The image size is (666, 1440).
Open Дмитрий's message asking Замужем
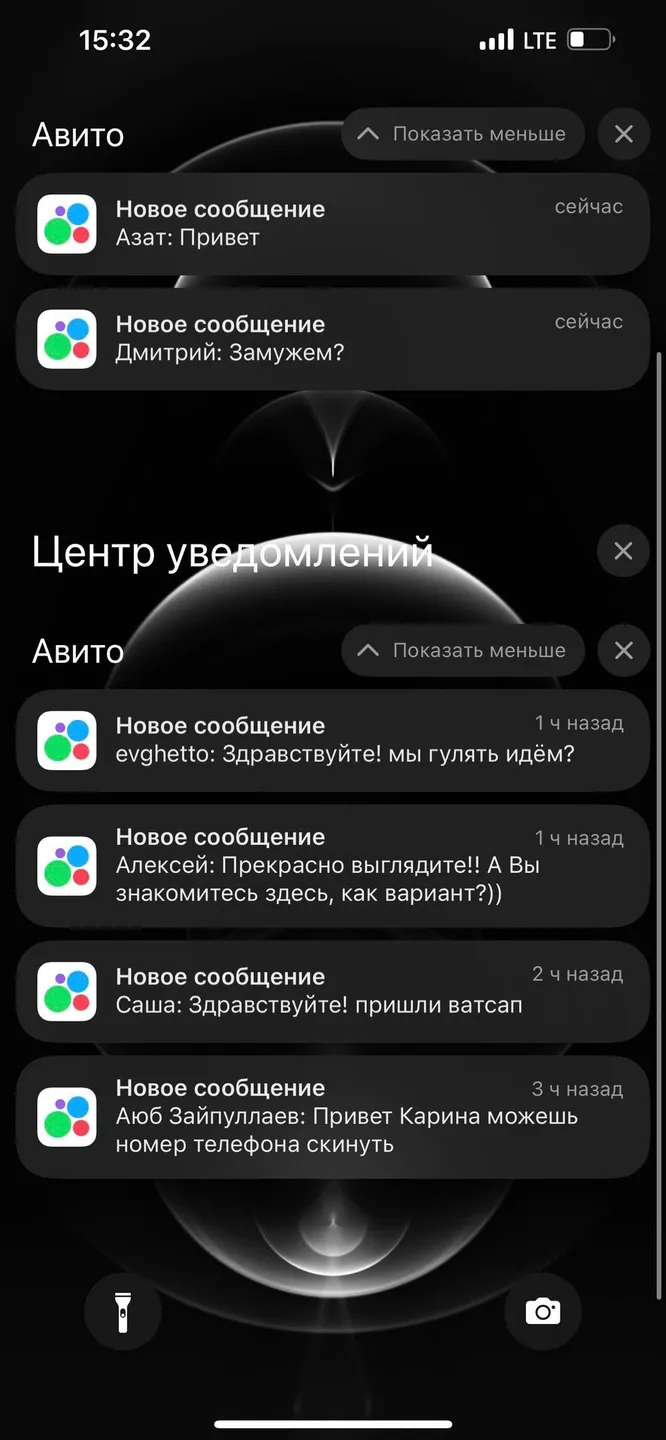[x=333, y=339]
